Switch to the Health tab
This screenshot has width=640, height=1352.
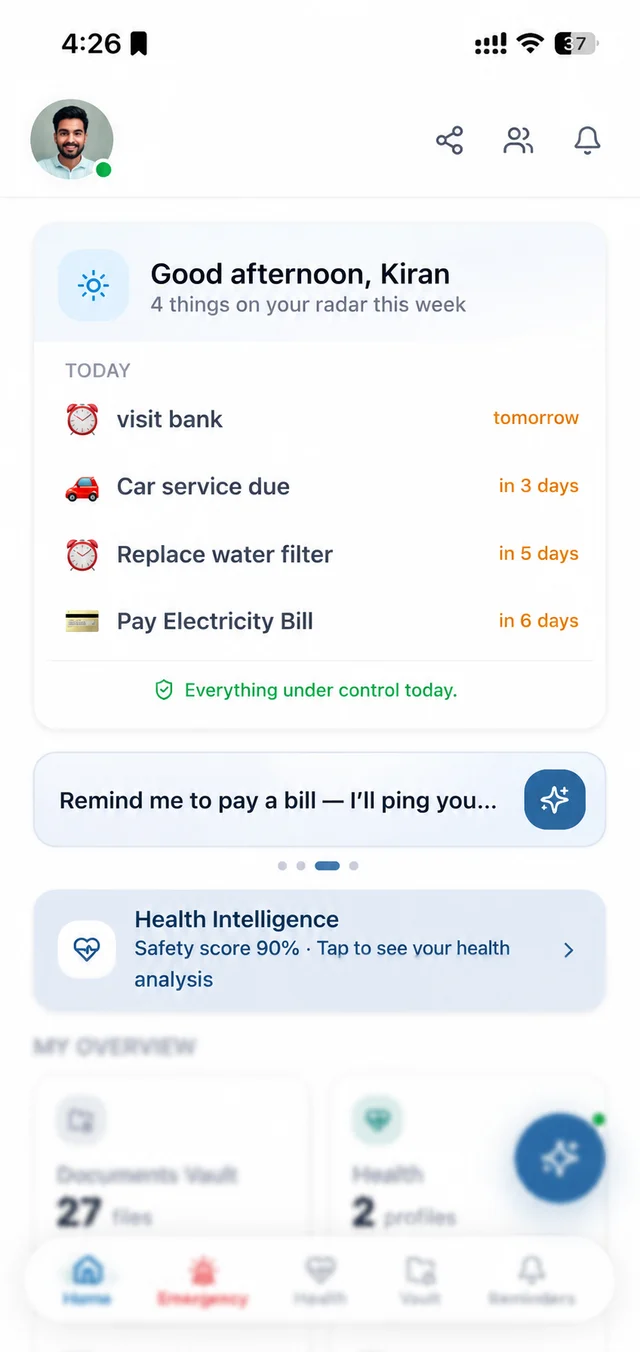pyautogui.click(x=320, y=1282)
